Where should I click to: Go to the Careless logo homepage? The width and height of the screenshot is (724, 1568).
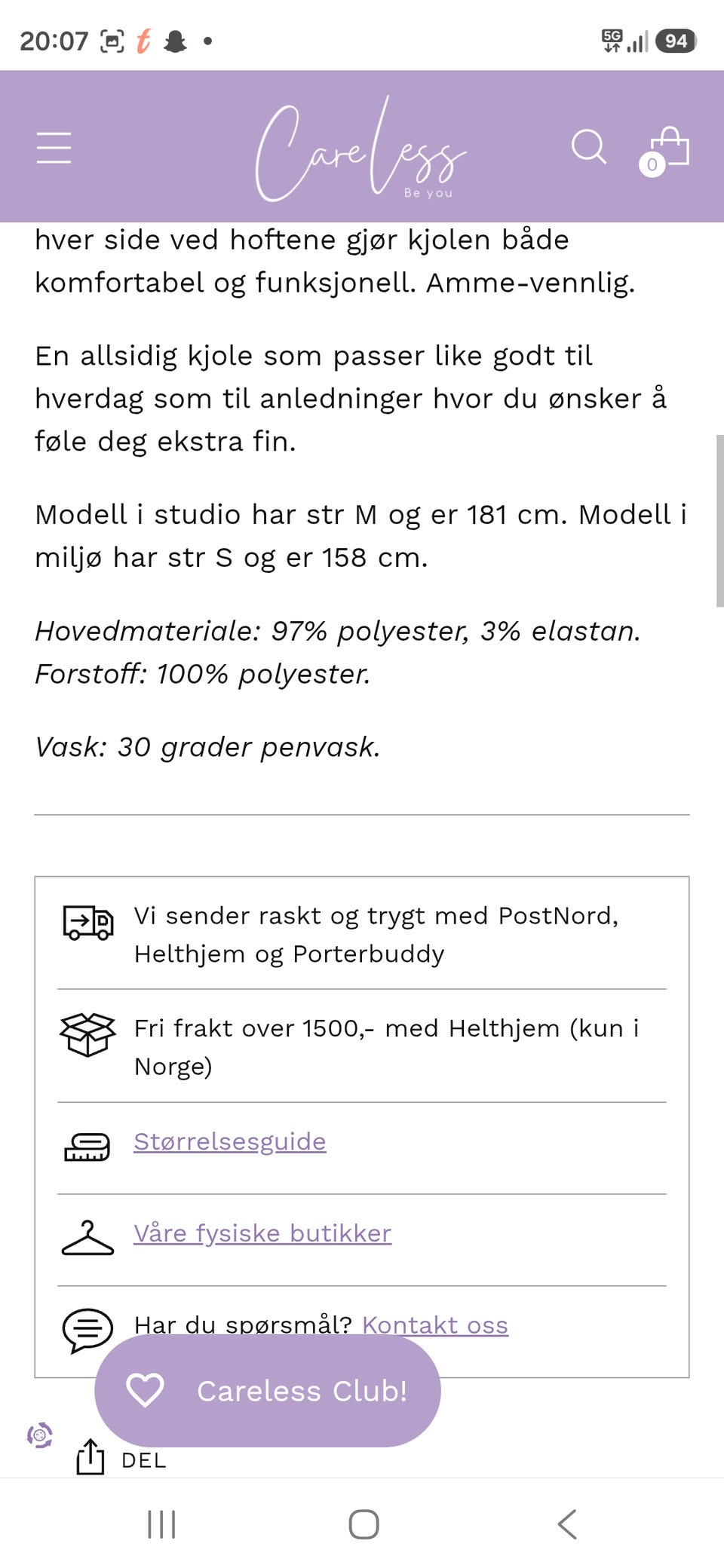pos(360,151)
